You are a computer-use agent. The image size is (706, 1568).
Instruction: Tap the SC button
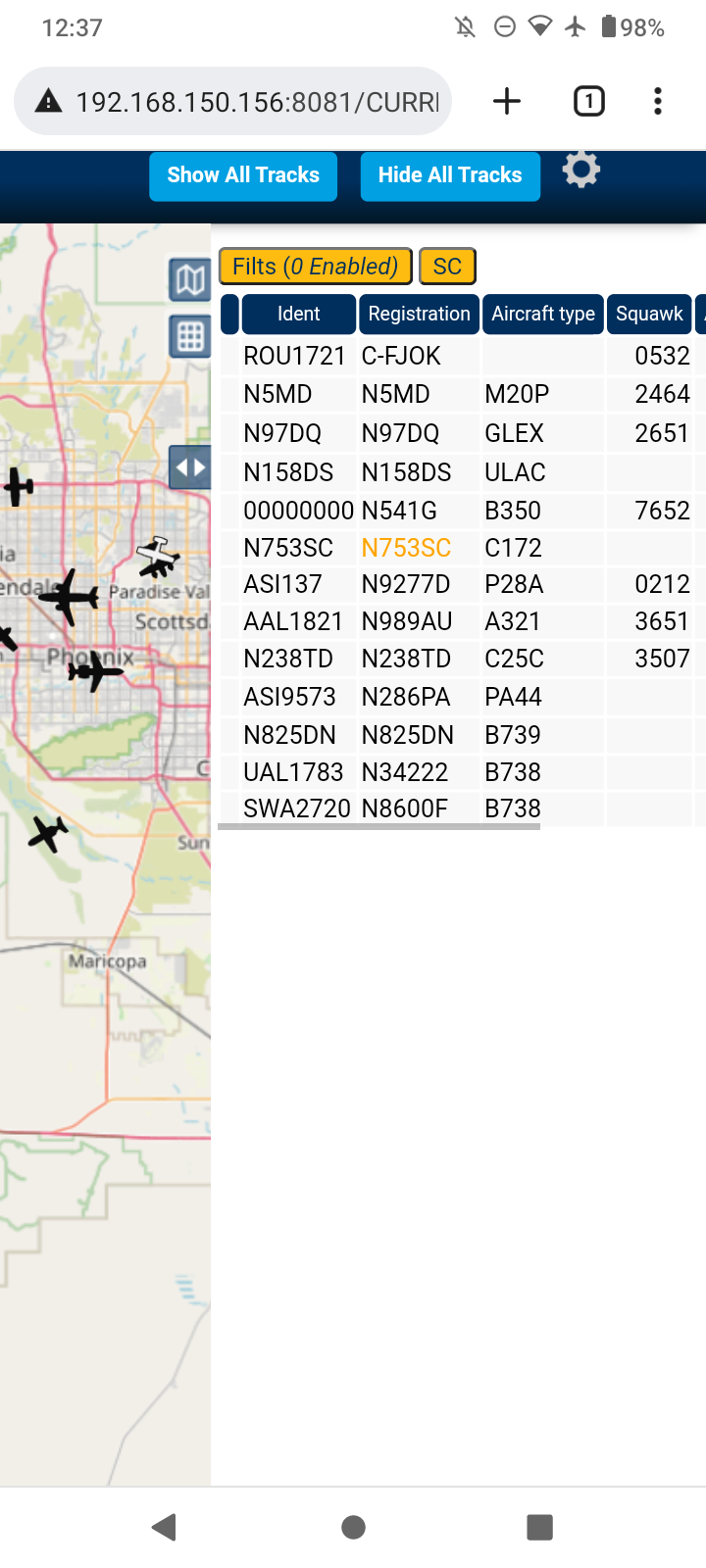[x=447, y=267]
